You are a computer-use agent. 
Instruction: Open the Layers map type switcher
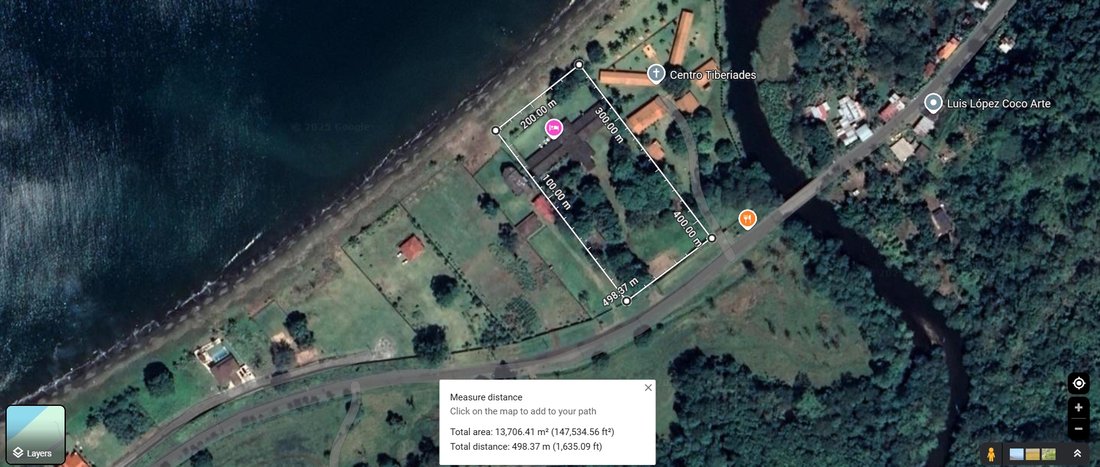tap(36, 435)
